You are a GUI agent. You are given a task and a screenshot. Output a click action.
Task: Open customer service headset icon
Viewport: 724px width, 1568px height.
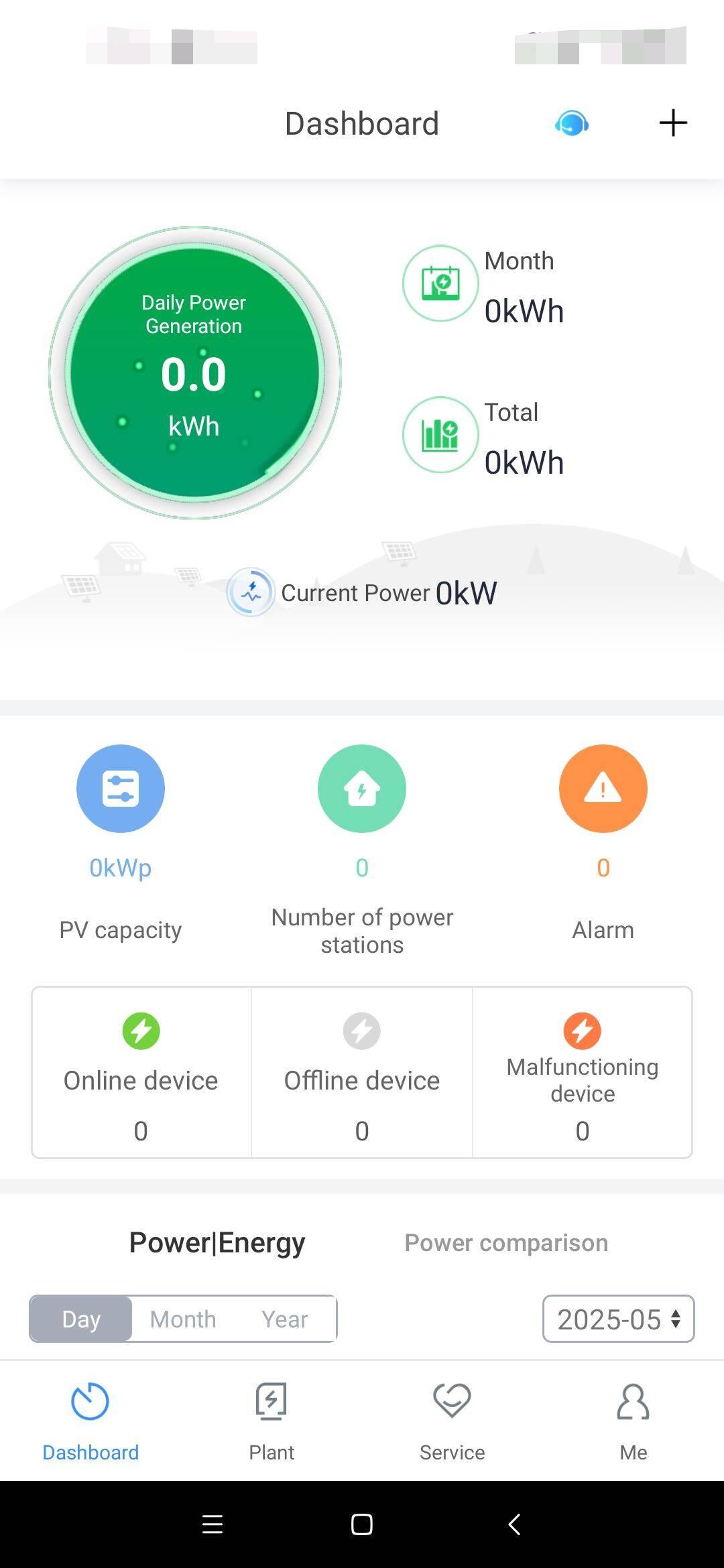click(572, 123)
